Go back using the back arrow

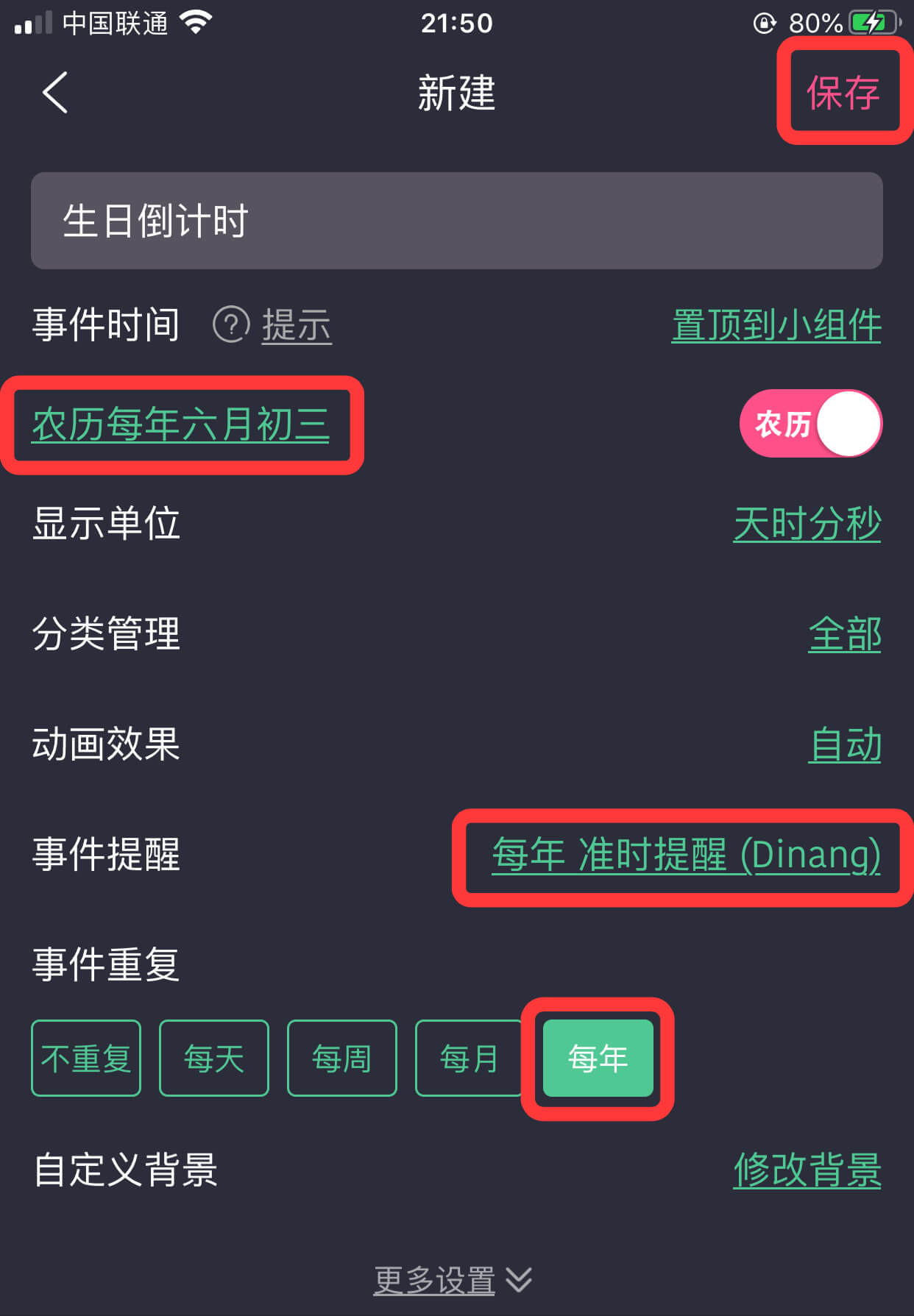56,93
